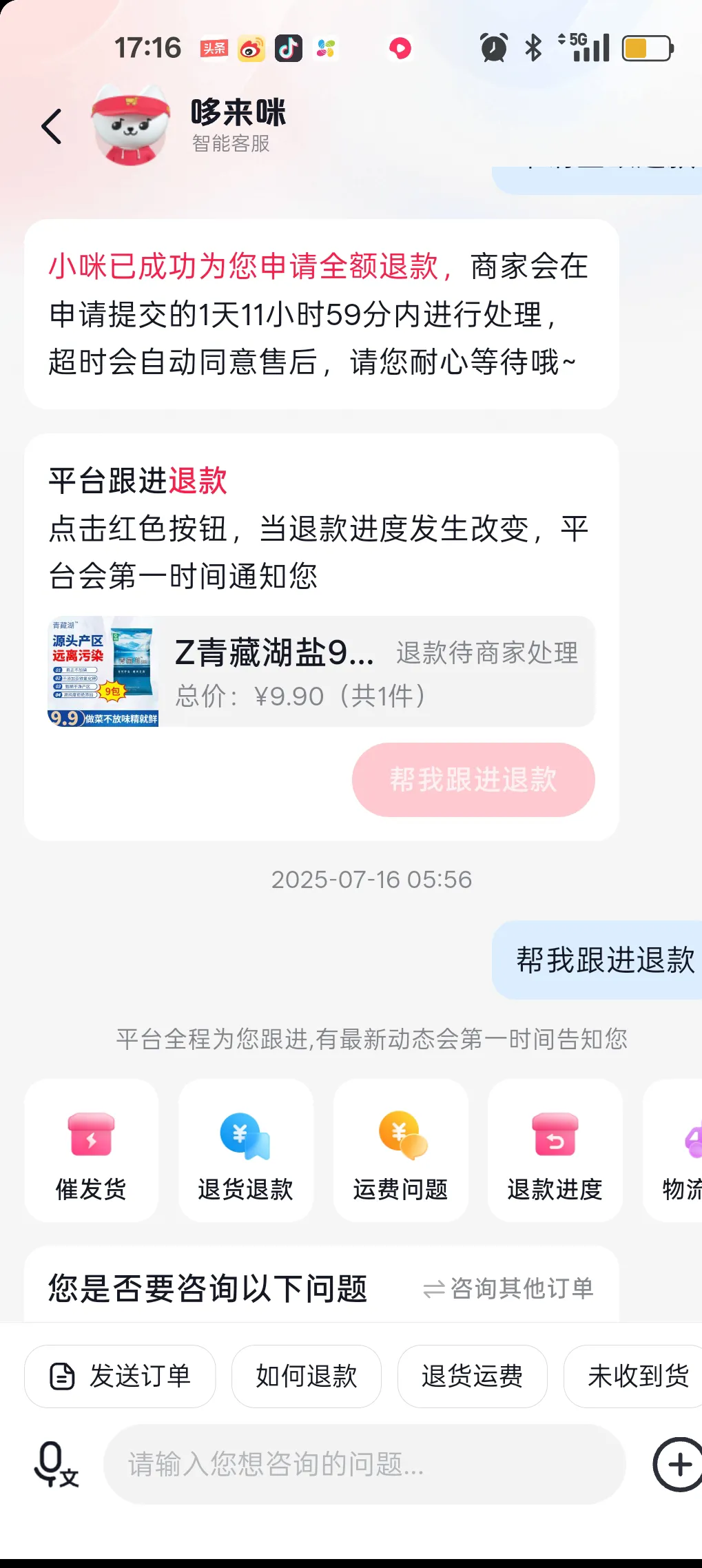The height and width of the screenshot is (1568, 702).
Task: Switch to voice input microphone
Action: tap(55, 1464)
